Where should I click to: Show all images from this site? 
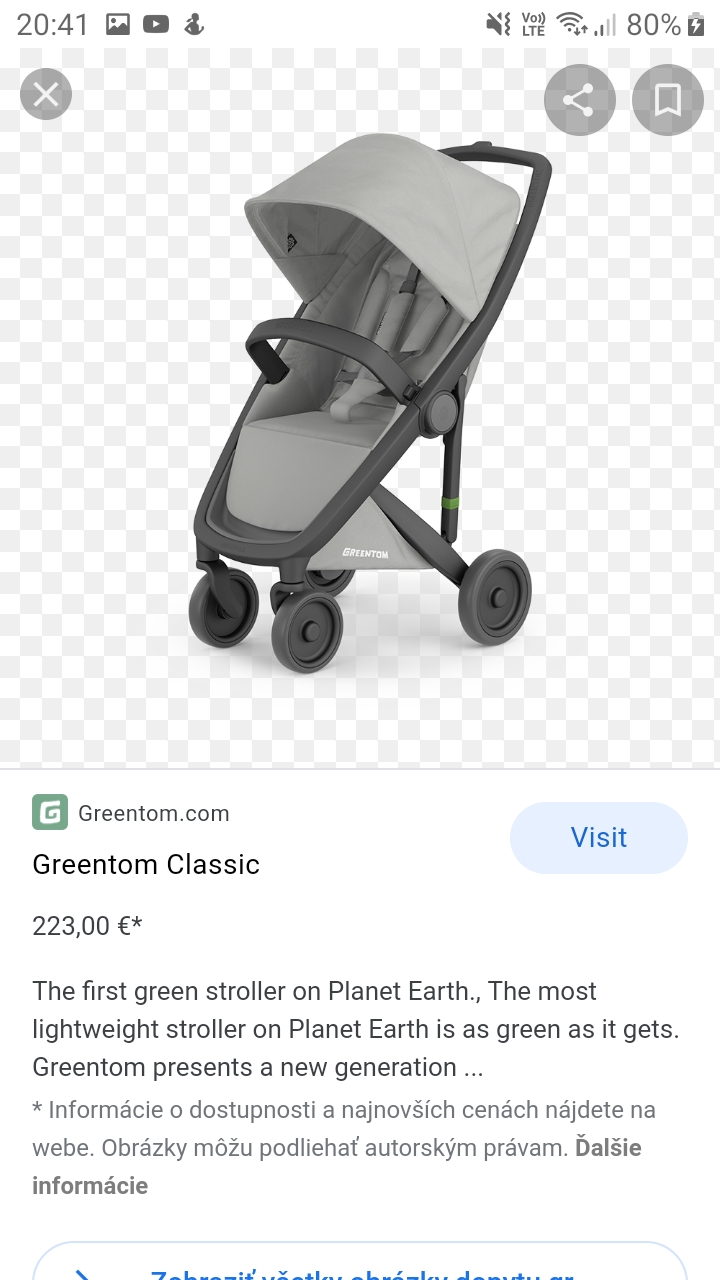(x=360, y=1268)
